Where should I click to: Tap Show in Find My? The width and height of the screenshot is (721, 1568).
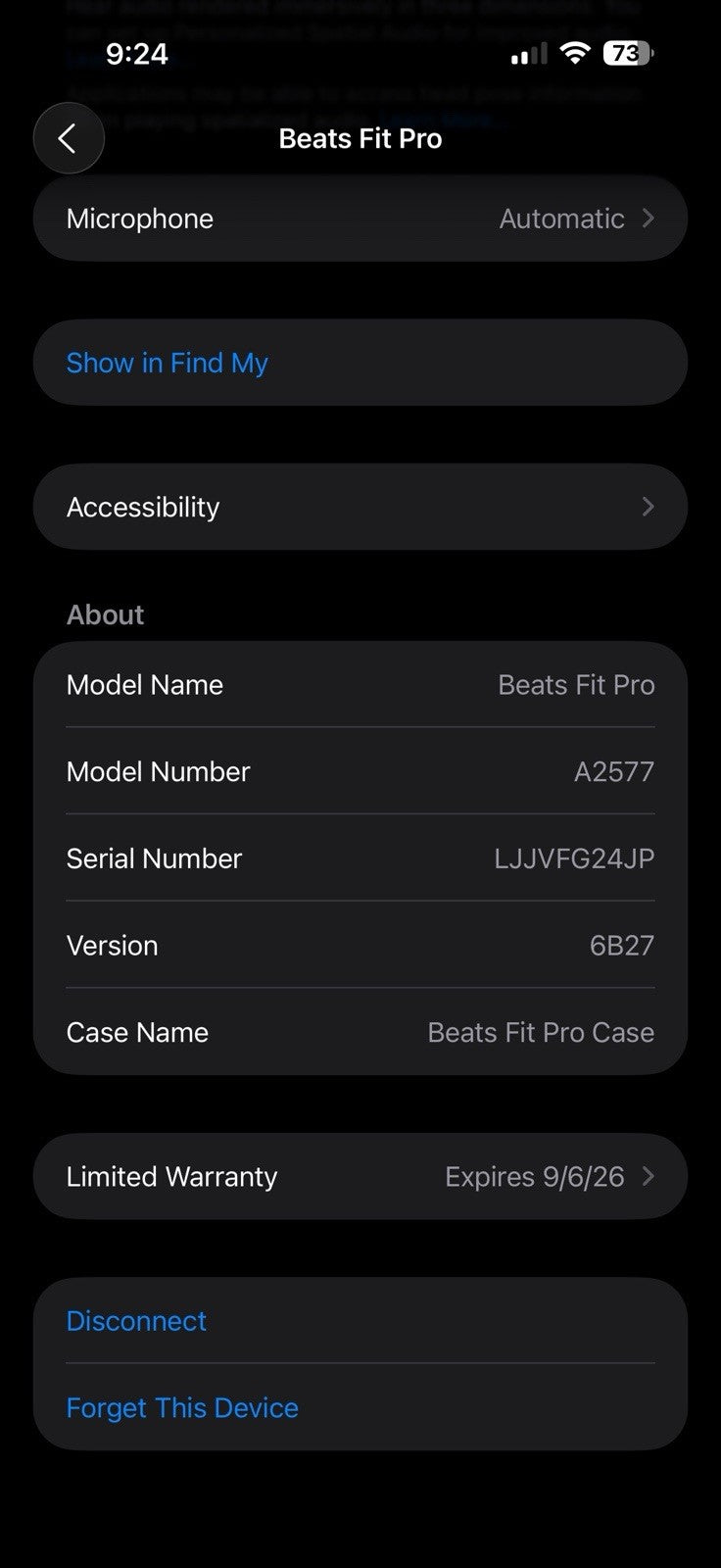tap(167, 363)
